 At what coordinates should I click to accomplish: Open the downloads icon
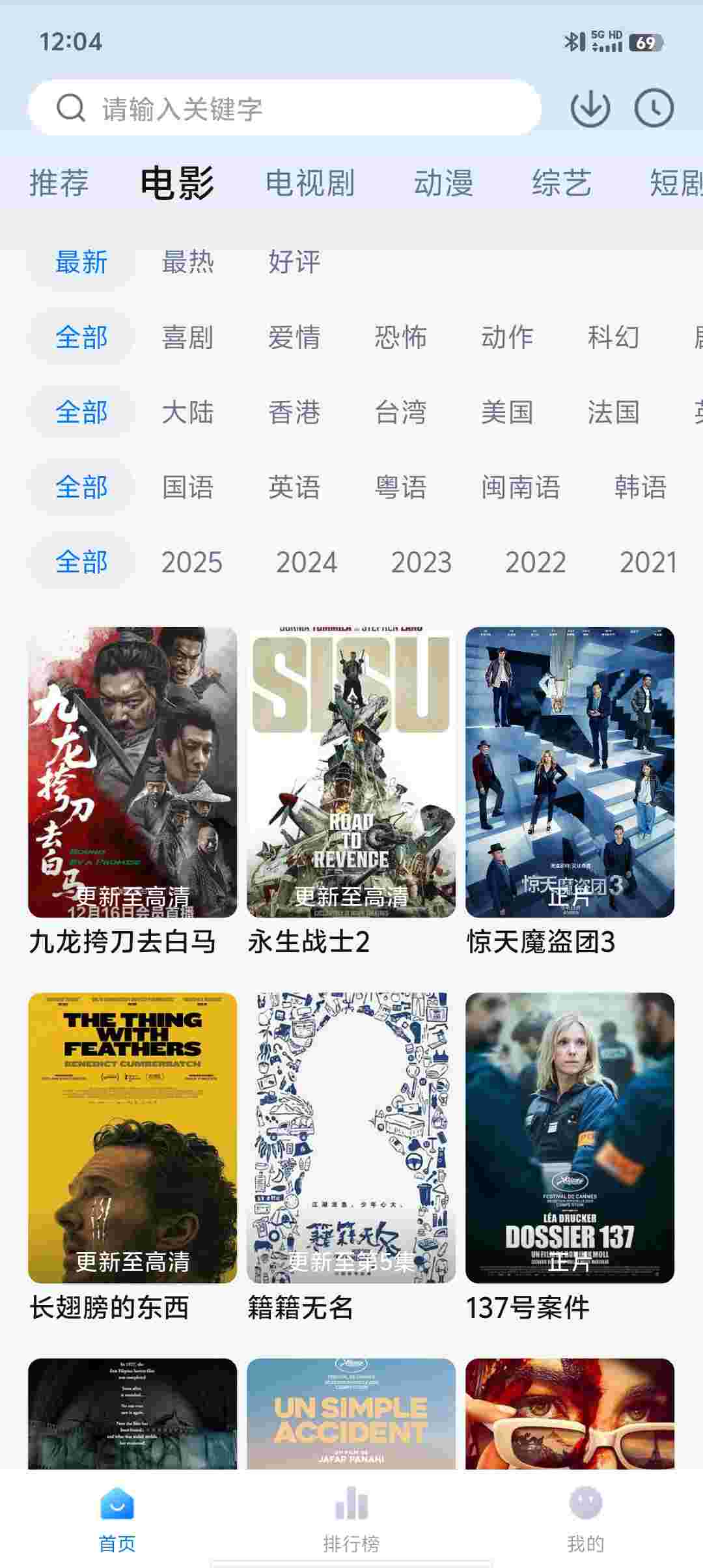click(x=590, y=108)
